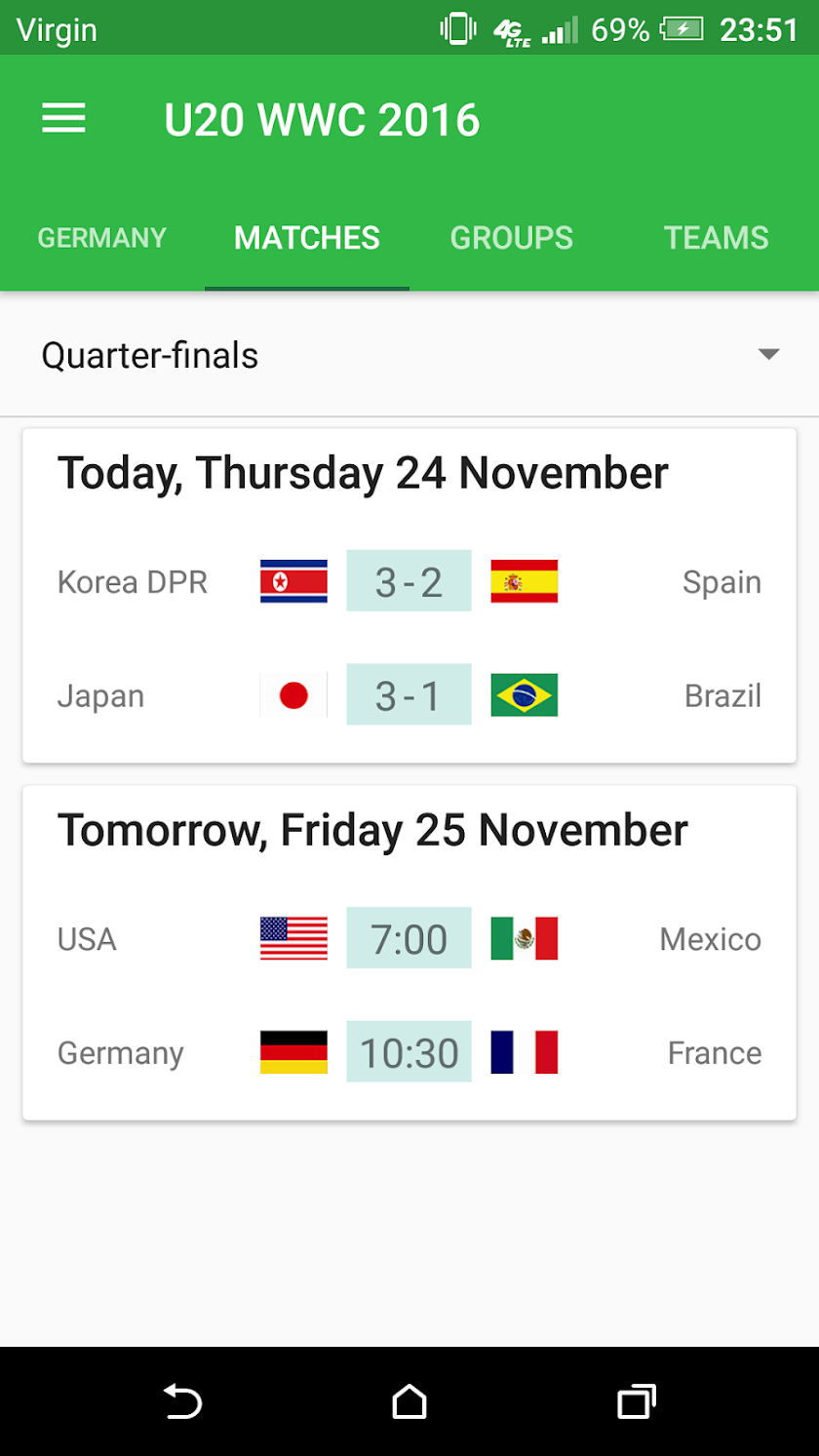Return to the home screen
The image size is (819, 1456).
(409, 1402)
